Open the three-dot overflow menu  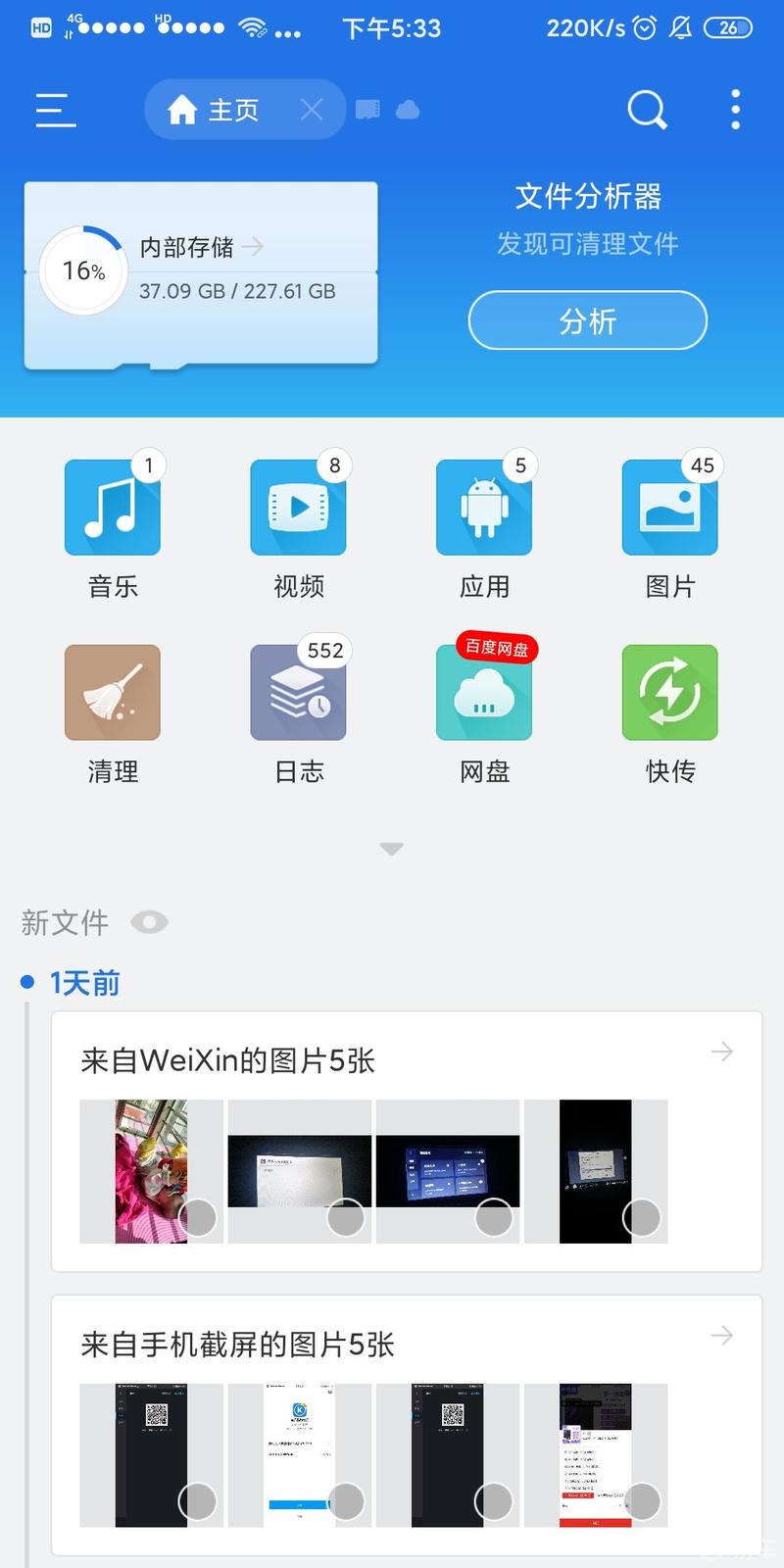(x=735, y=110)
